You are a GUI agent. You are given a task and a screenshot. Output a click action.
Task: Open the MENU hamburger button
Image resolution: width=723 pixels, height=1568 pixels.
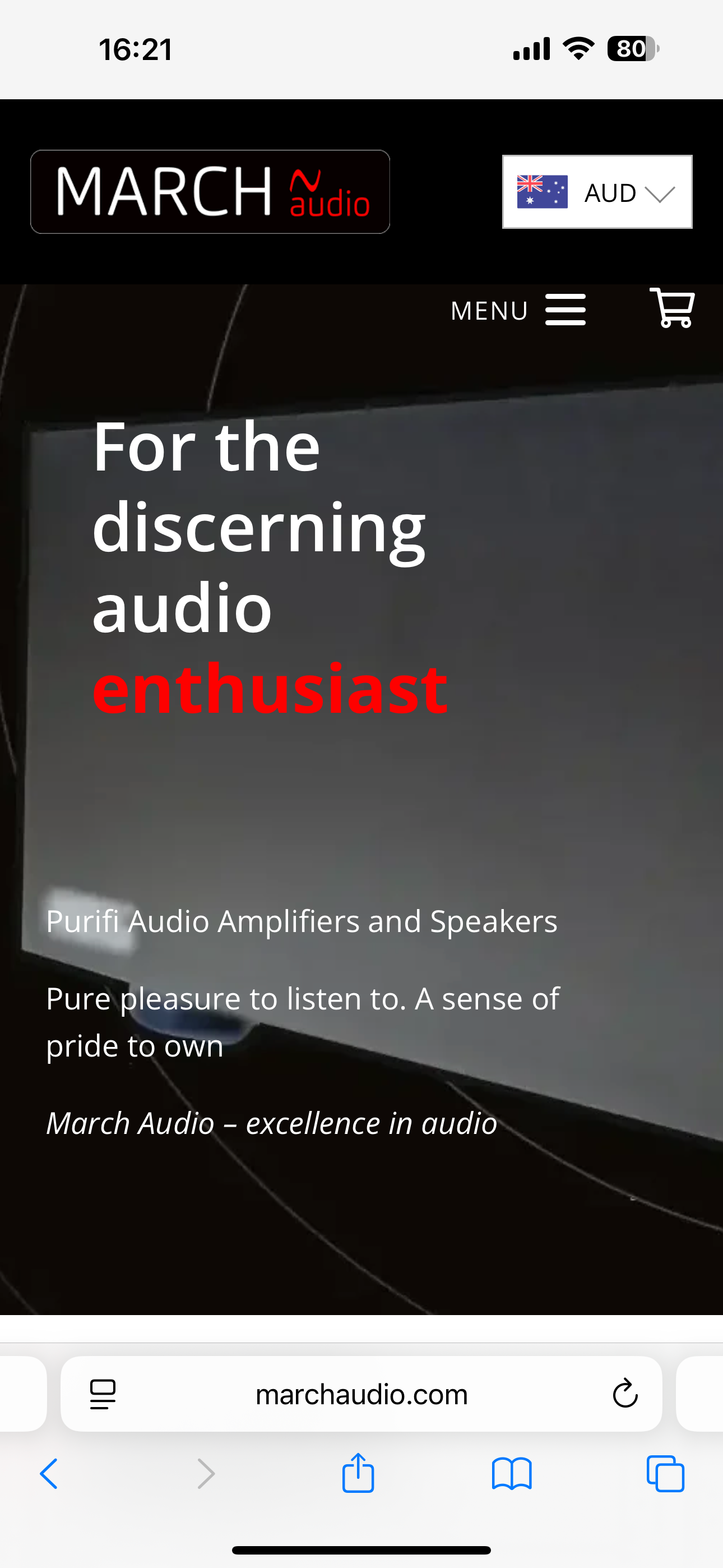click(x=518, y=311)
